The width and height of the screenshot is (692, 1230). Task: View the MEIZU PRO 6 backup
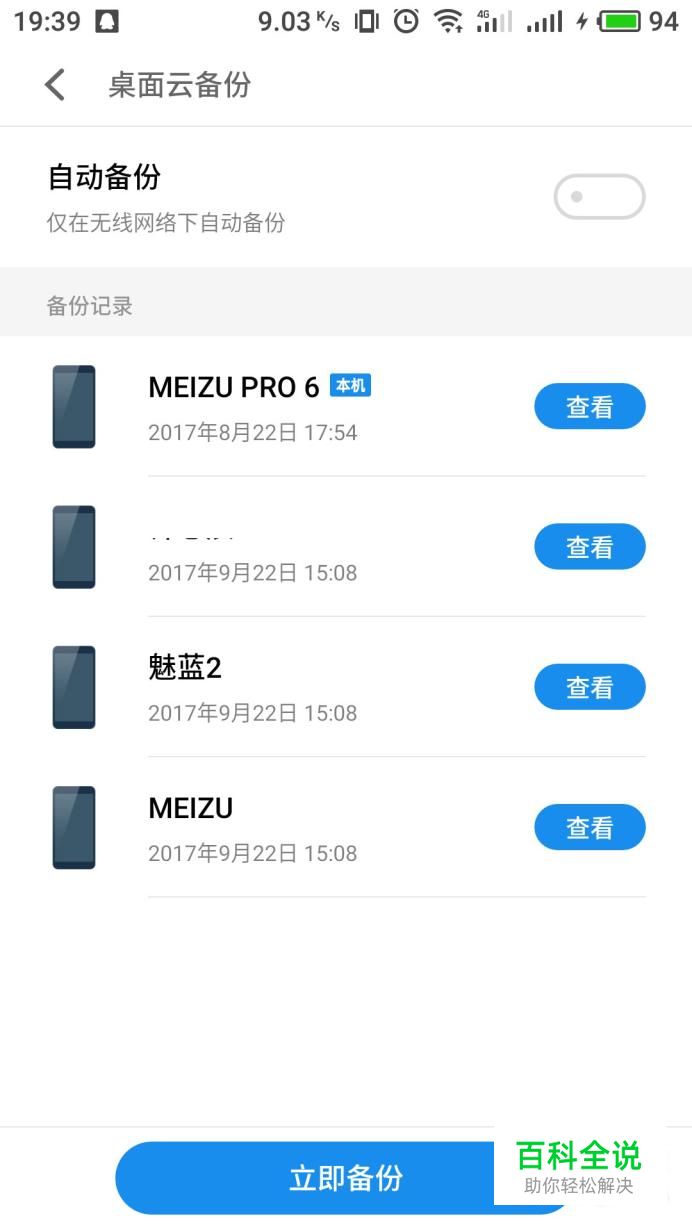pos(590,407)
